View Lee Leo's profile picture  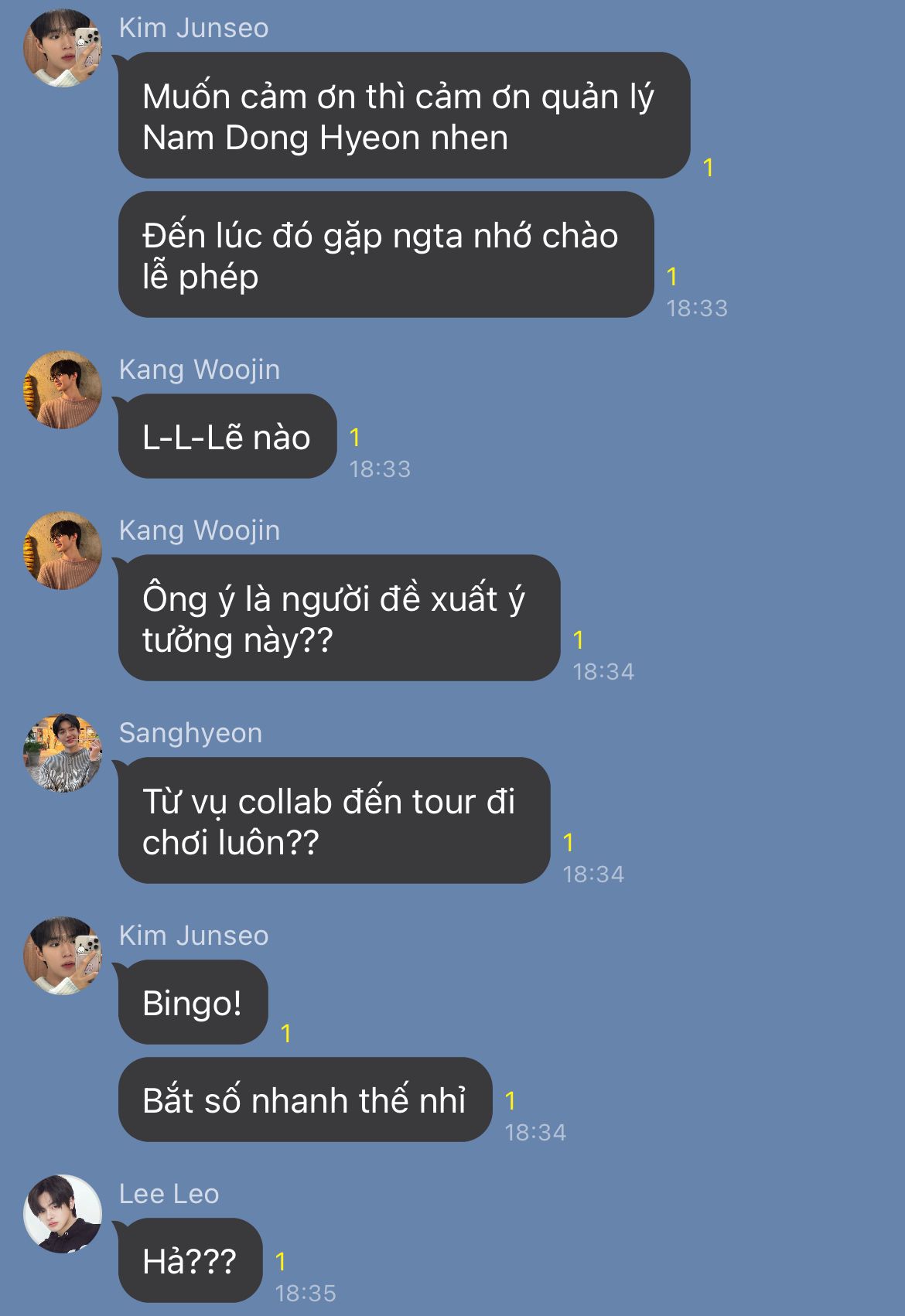click(x=63, y=1214)
